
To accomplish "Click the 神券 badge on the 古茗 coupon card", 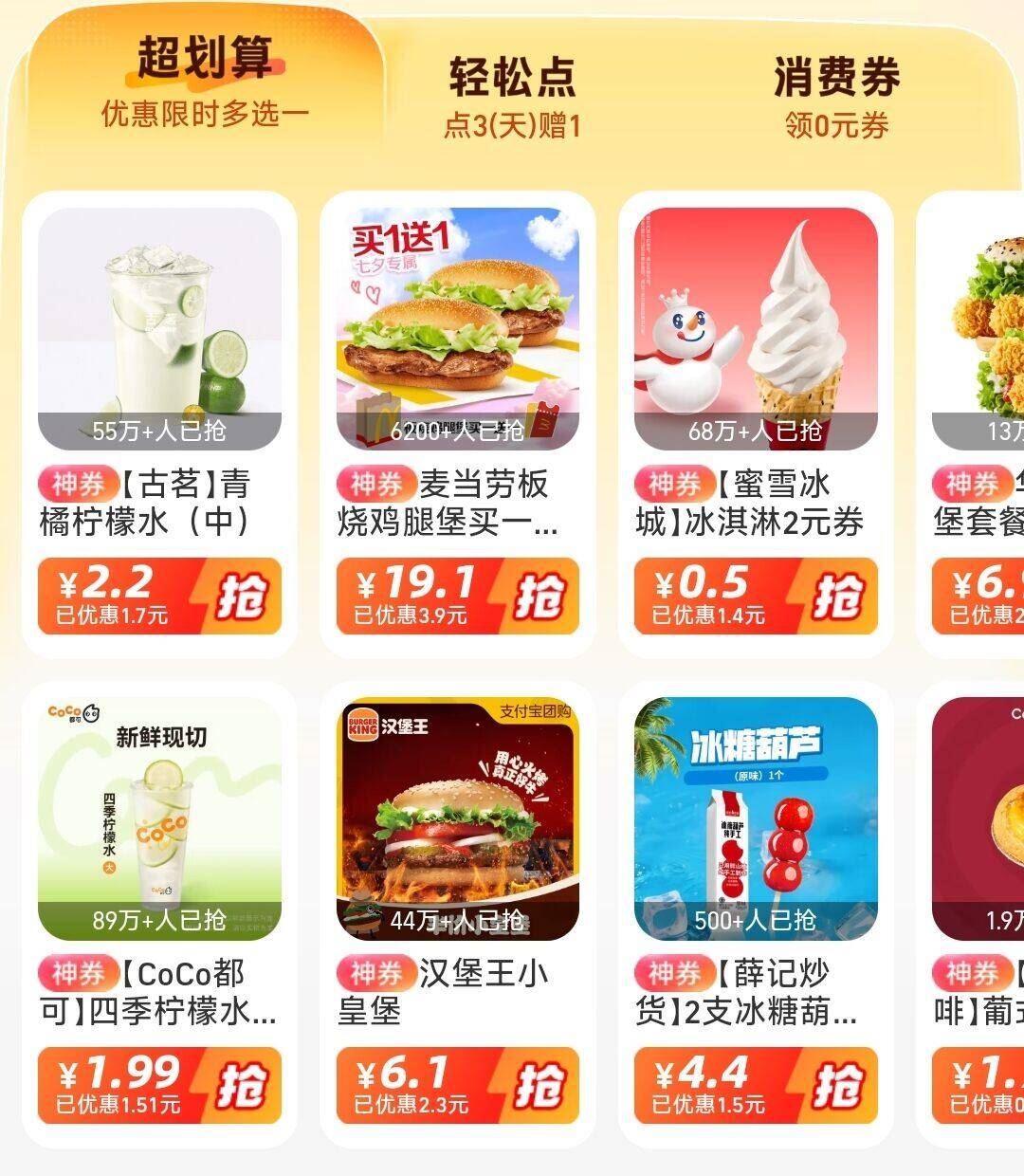I will (76, 485).
